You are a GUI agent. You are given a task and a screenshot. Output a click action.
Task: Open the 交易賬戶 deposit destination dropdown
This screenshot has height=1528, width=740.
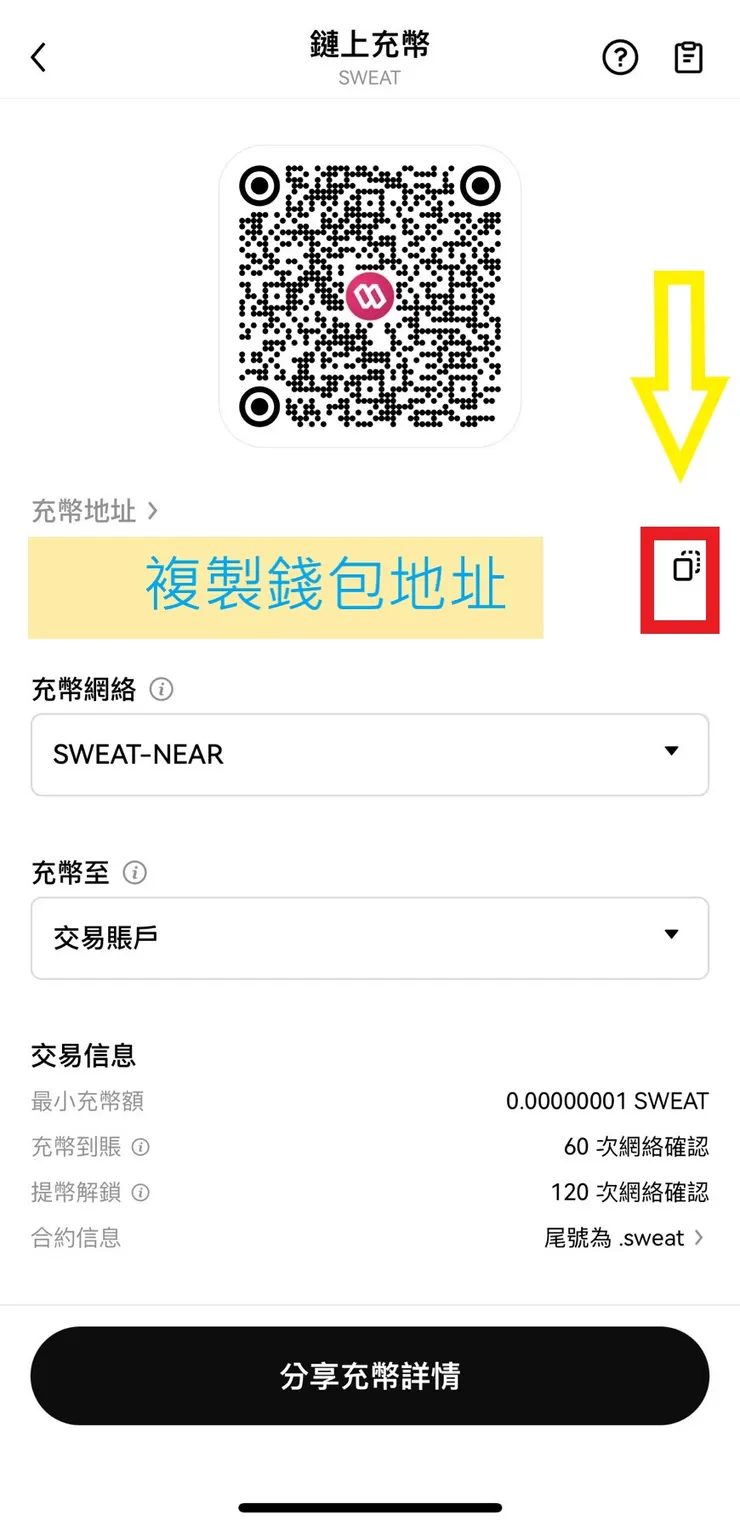click(370, 938)
